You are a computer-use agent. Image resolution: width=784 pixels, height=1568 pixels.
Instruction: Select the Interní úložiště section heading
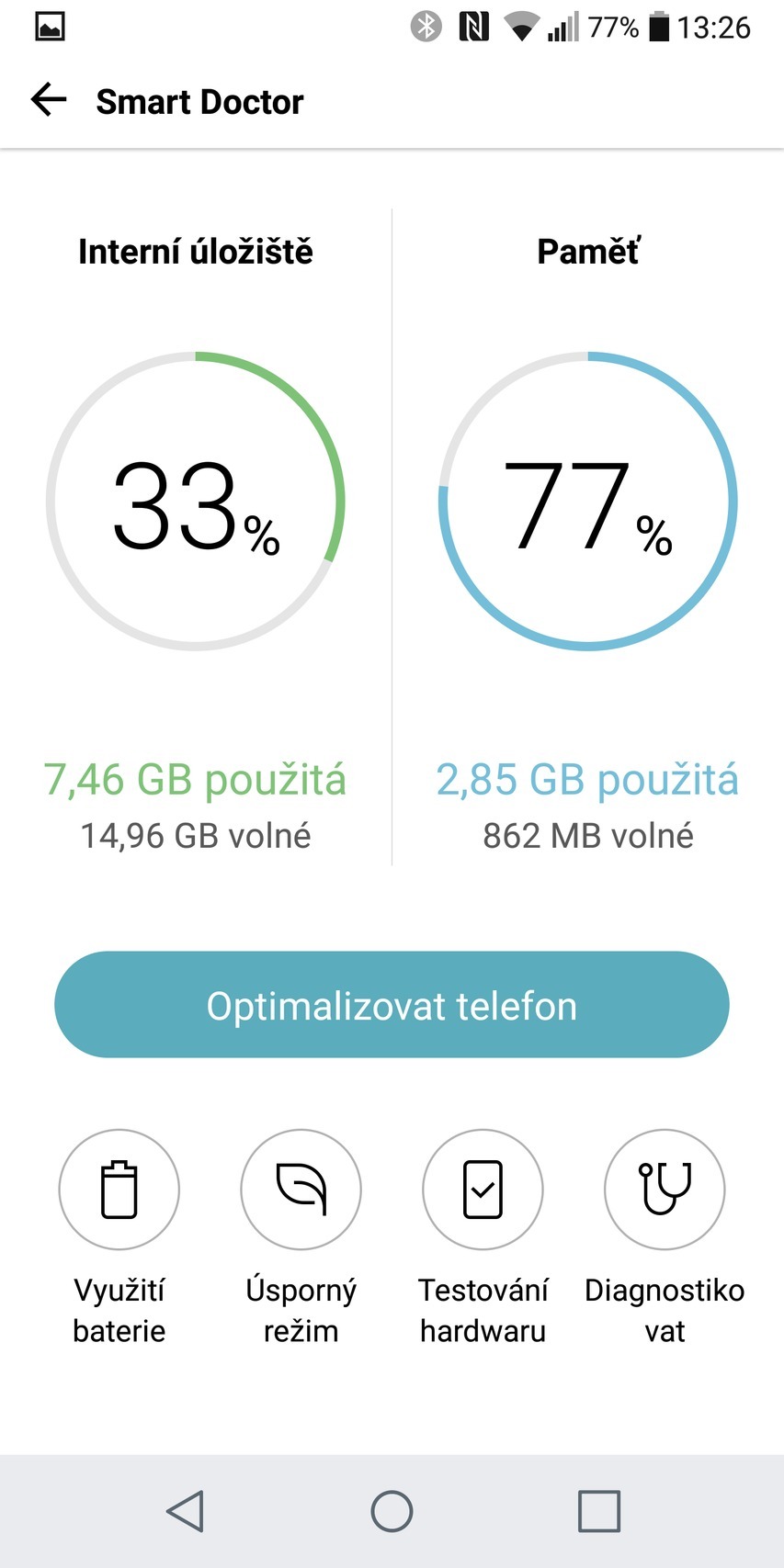(x=196, y=250)
